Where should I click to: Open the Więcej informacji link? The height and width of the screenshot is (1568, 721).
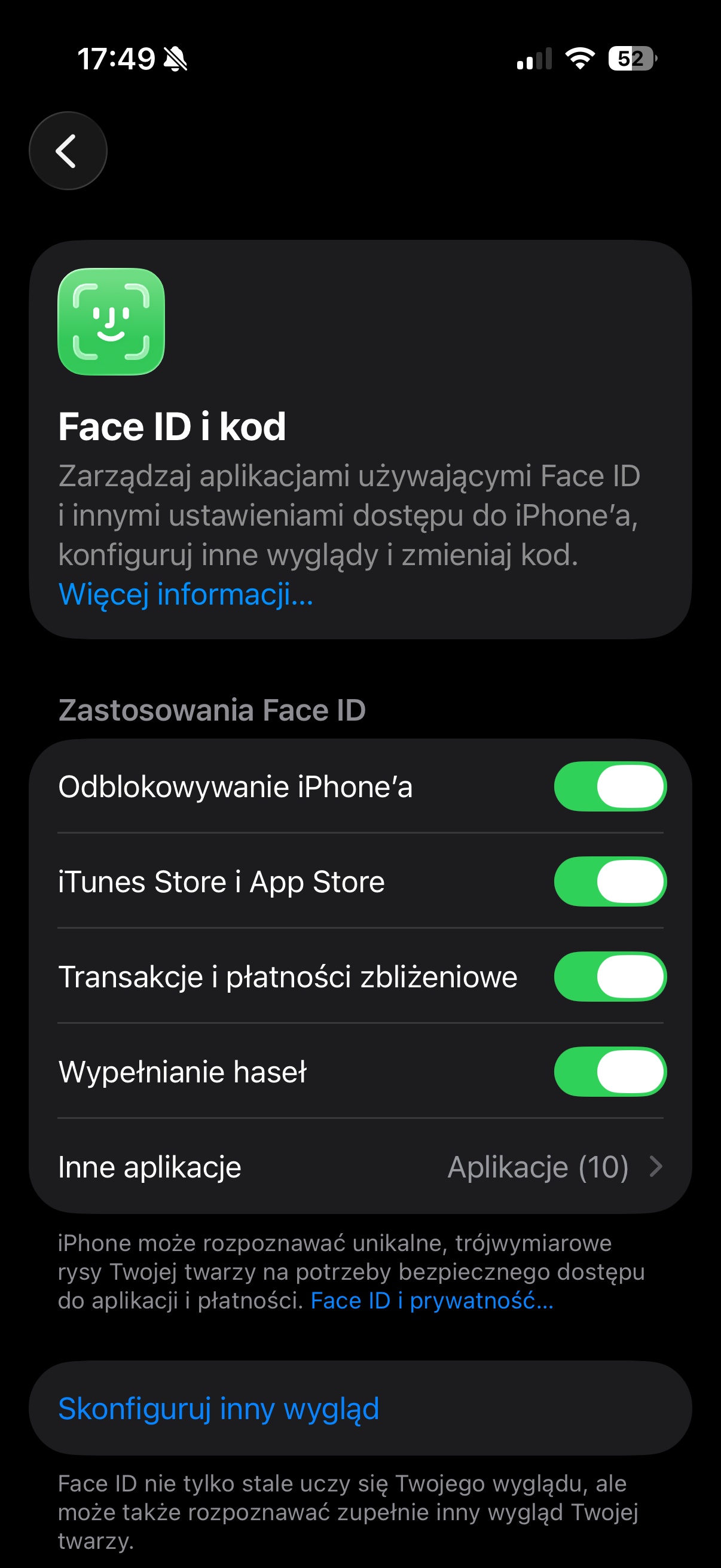coord(185,594)
